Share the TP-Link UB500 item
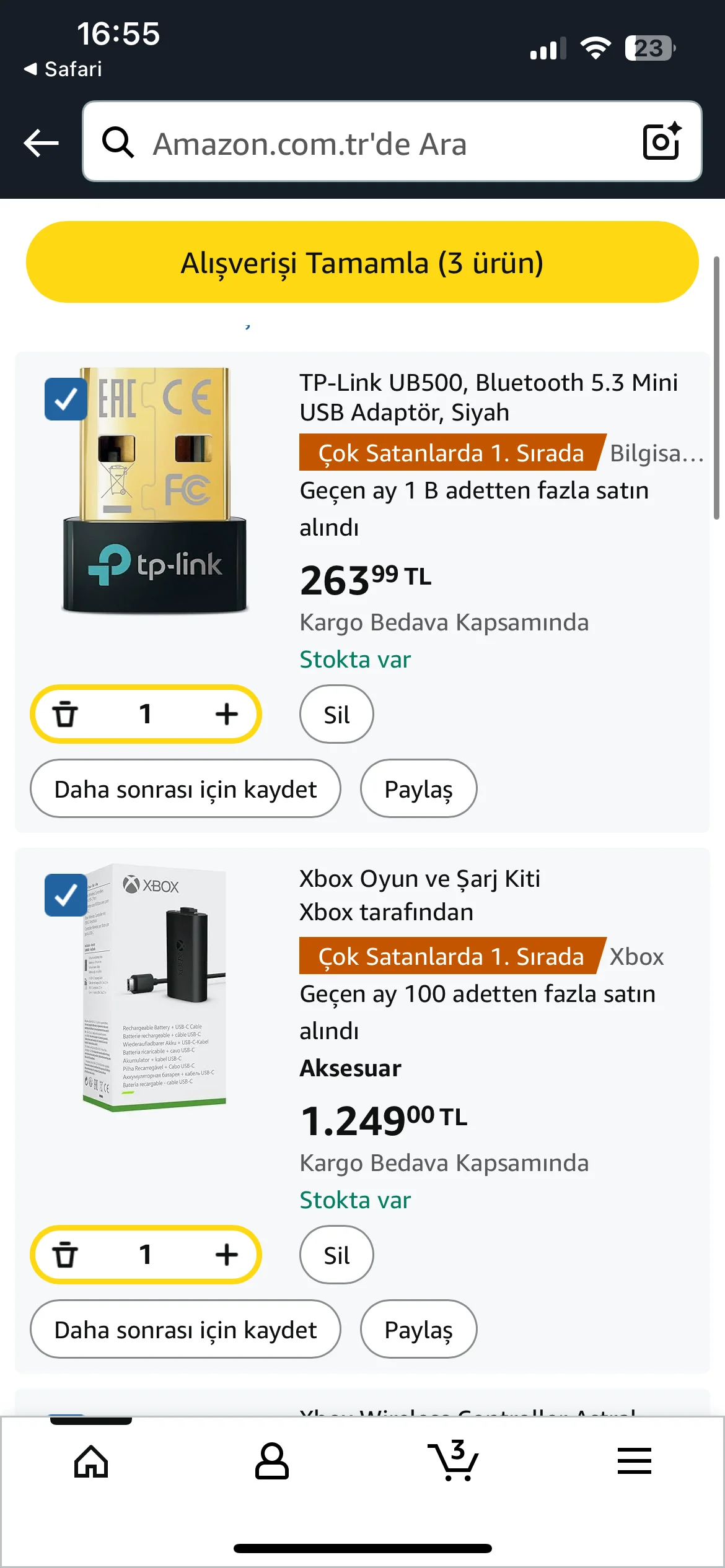 [418, 789]
